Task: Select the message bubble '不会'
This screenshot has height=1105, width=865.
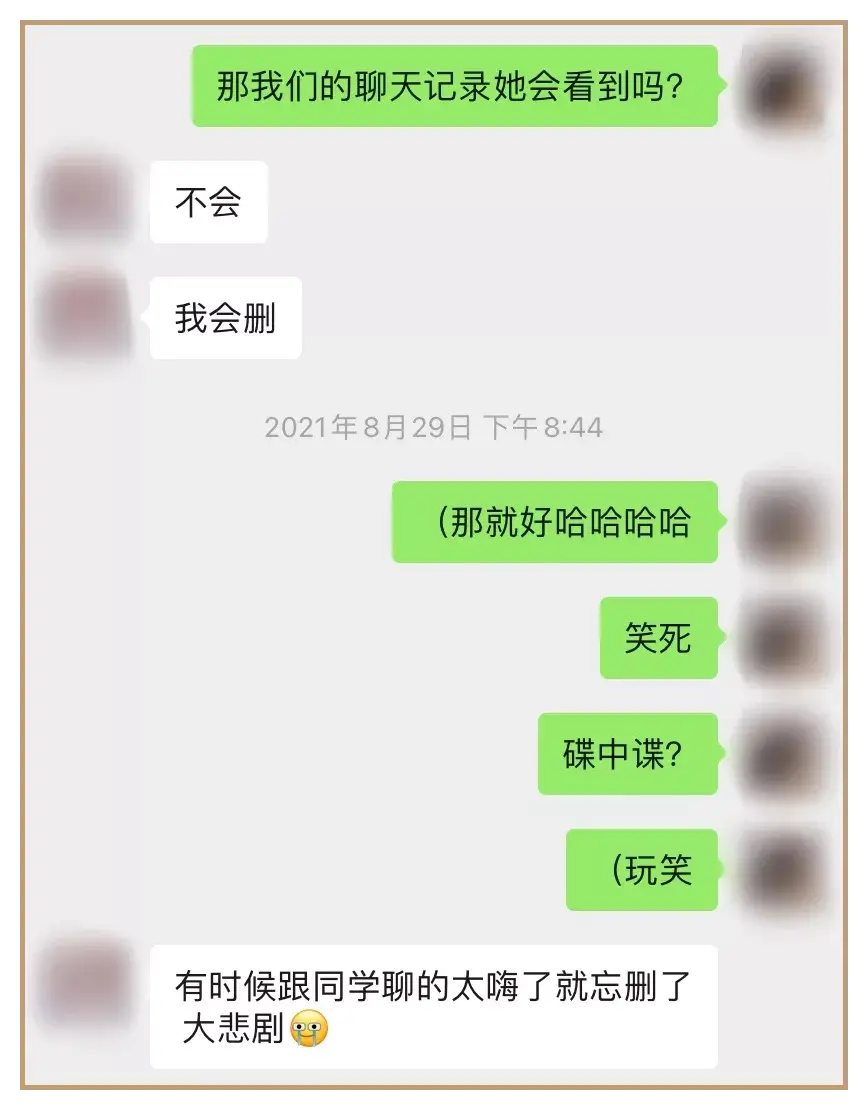Action: coord(207,201)
